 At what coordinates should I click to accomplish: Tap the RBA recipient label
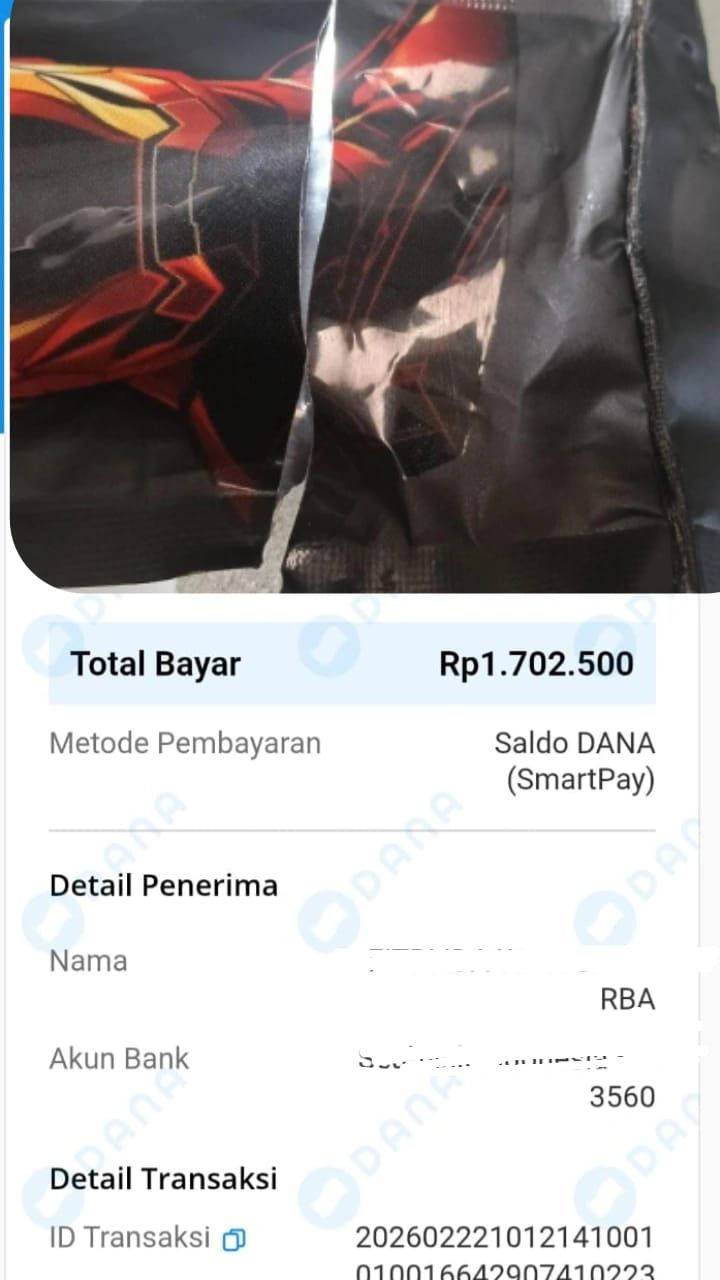click(628, 999)
